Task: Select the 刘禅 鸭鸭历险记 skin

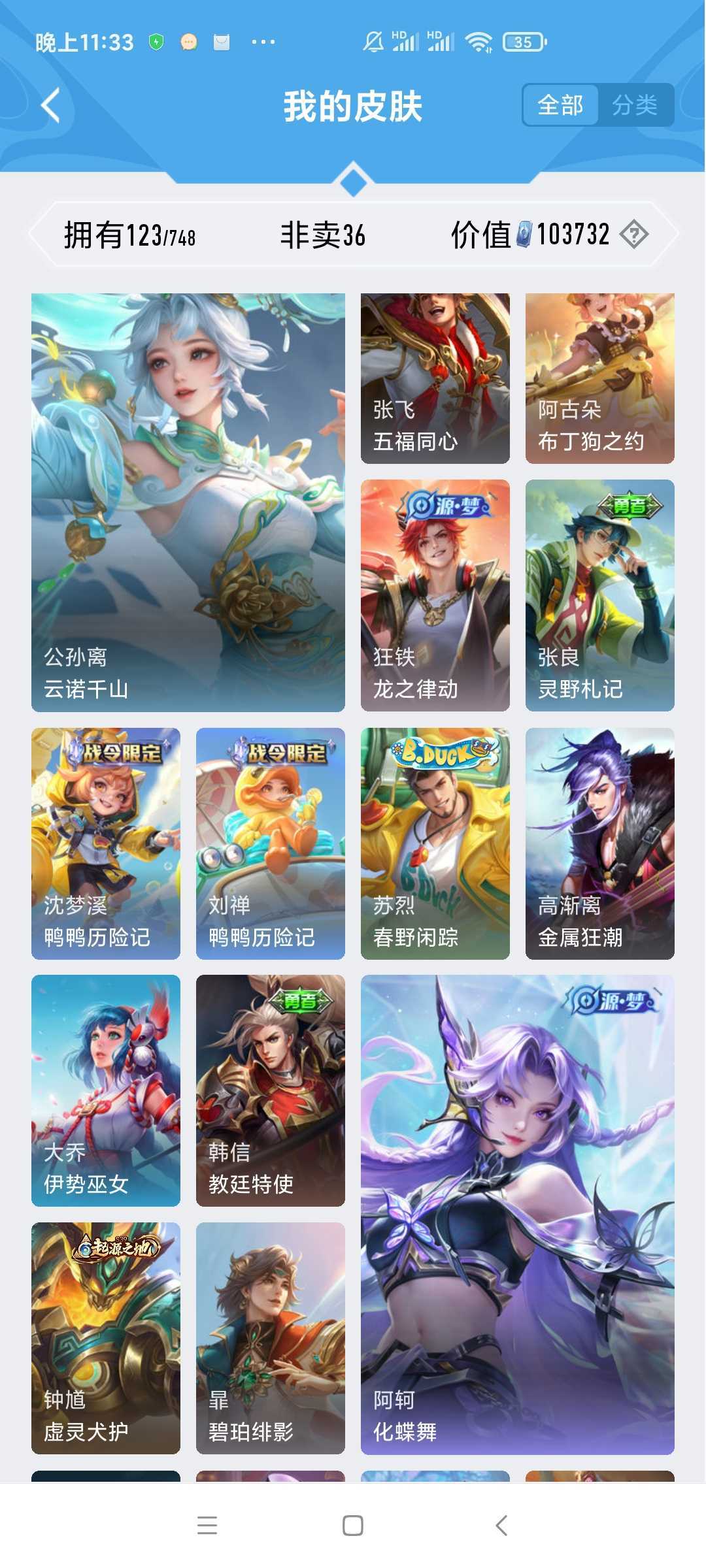Action: (270, 843)
